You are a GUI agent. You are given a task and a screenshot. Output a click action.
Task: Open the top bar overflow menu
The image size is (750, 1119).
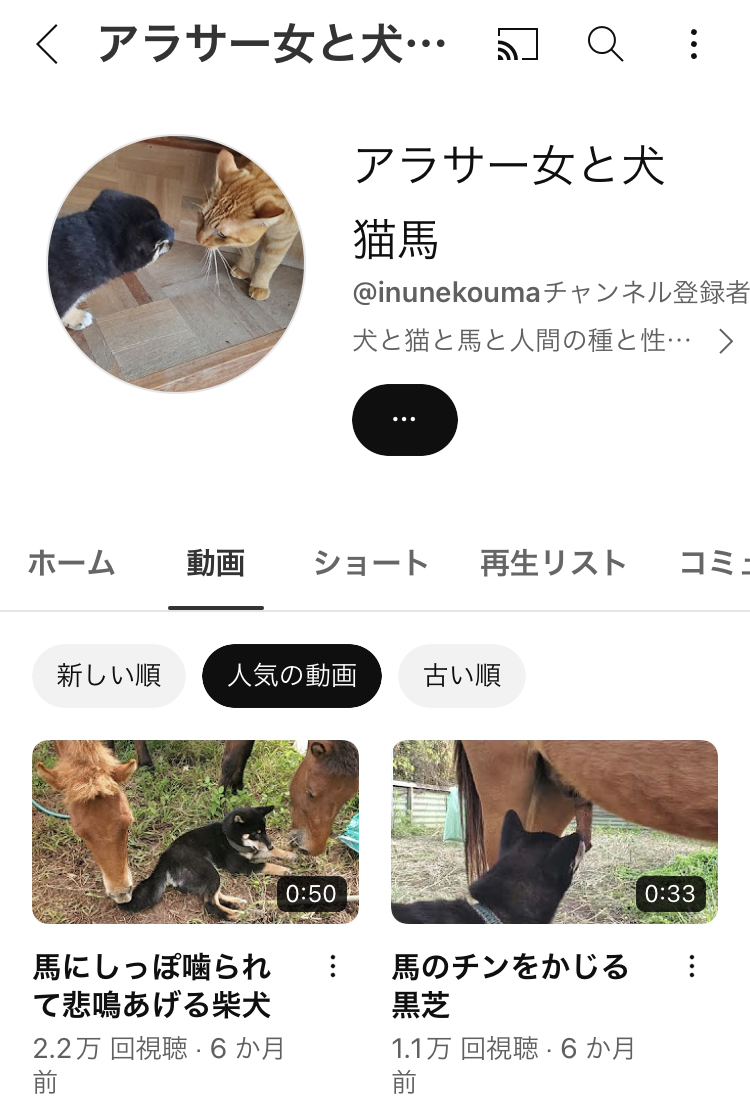tap(693, 45)
